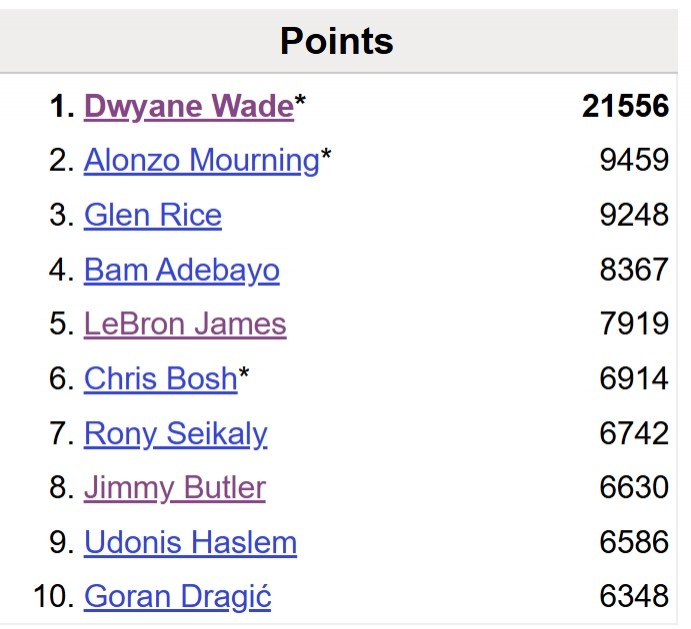Open the Jimmy Butler link
Screen dimensions: 691x629
point(174,488)
